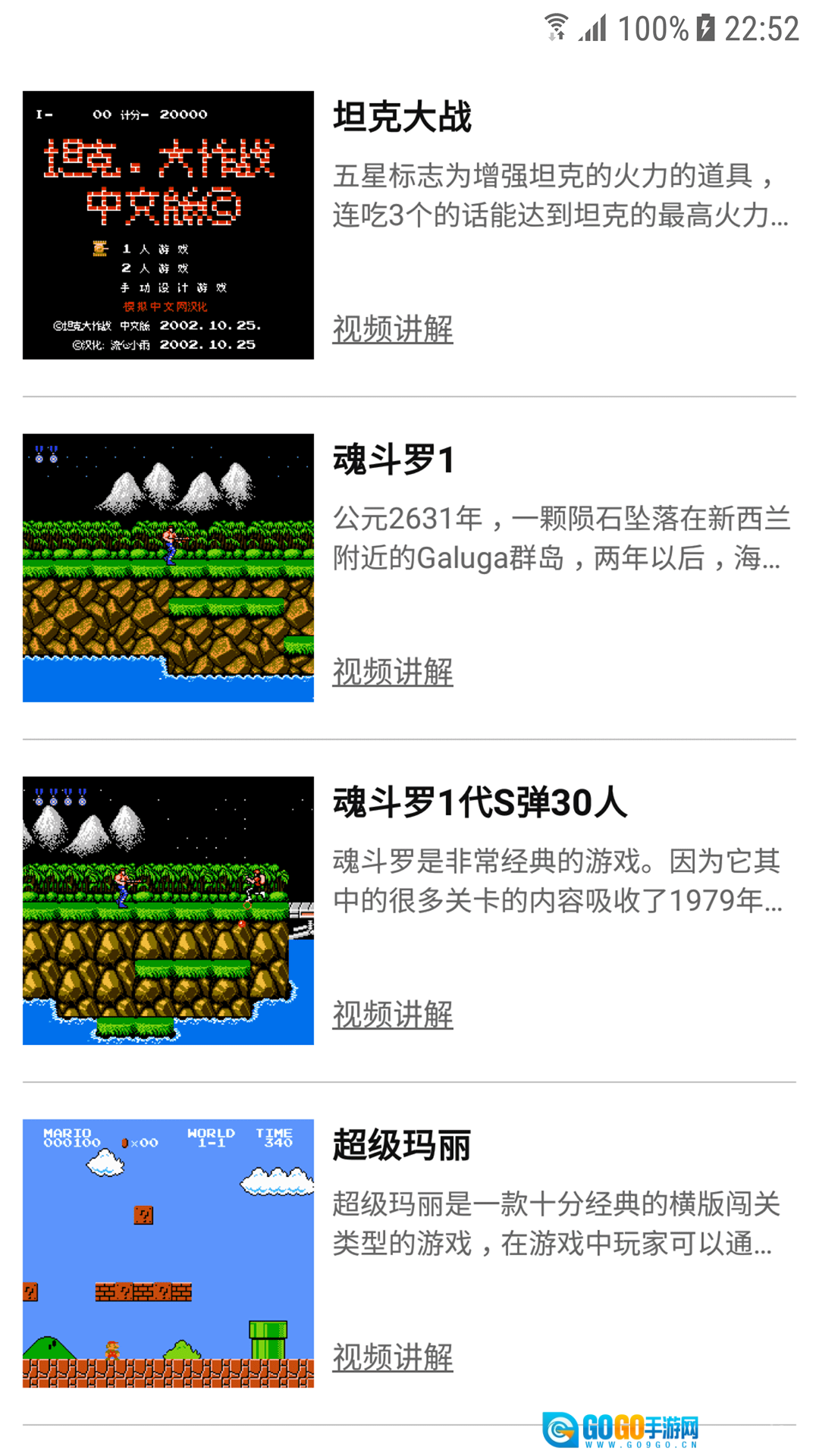
Task: Tap the 坦克大战 game cover image
Action: click(x=168, y=225)
